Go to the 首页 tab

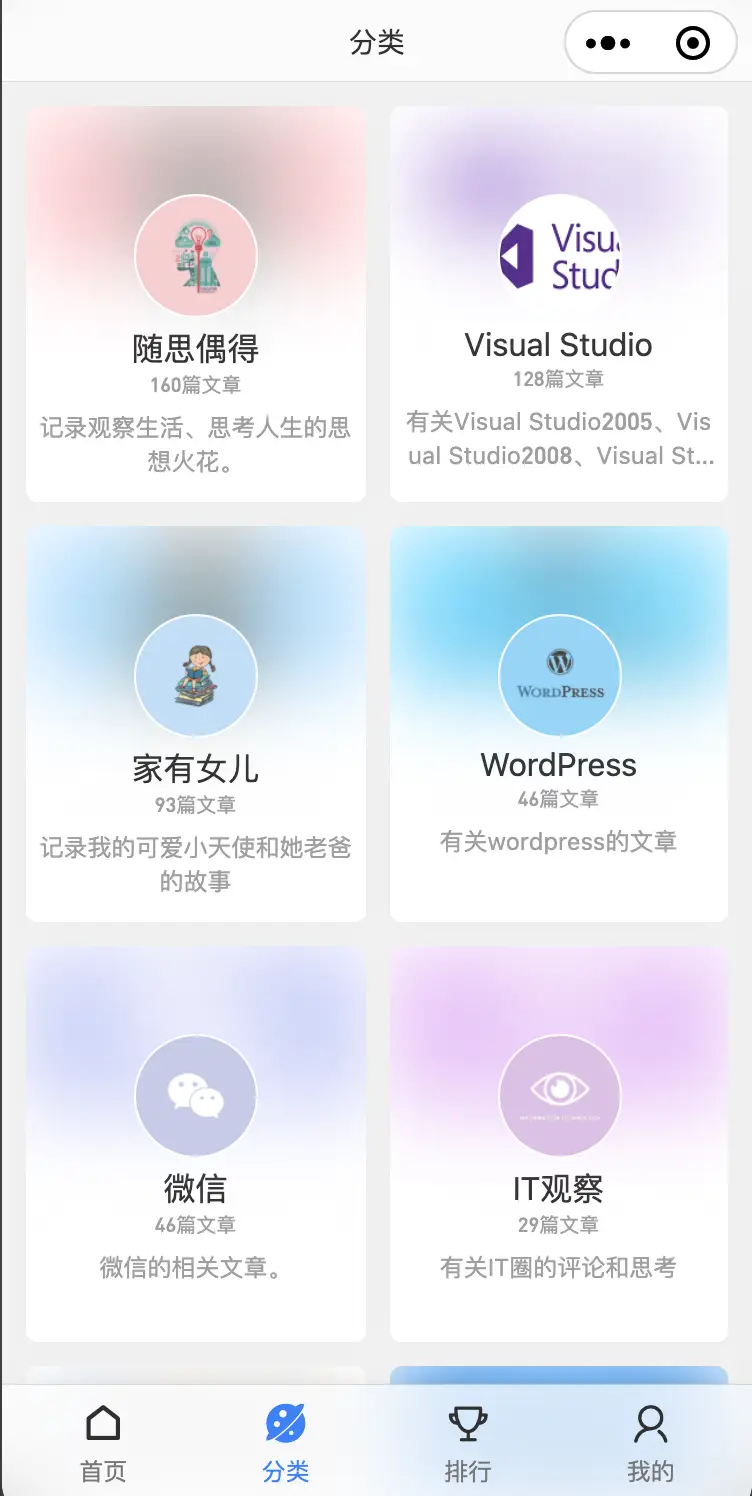103,1442
